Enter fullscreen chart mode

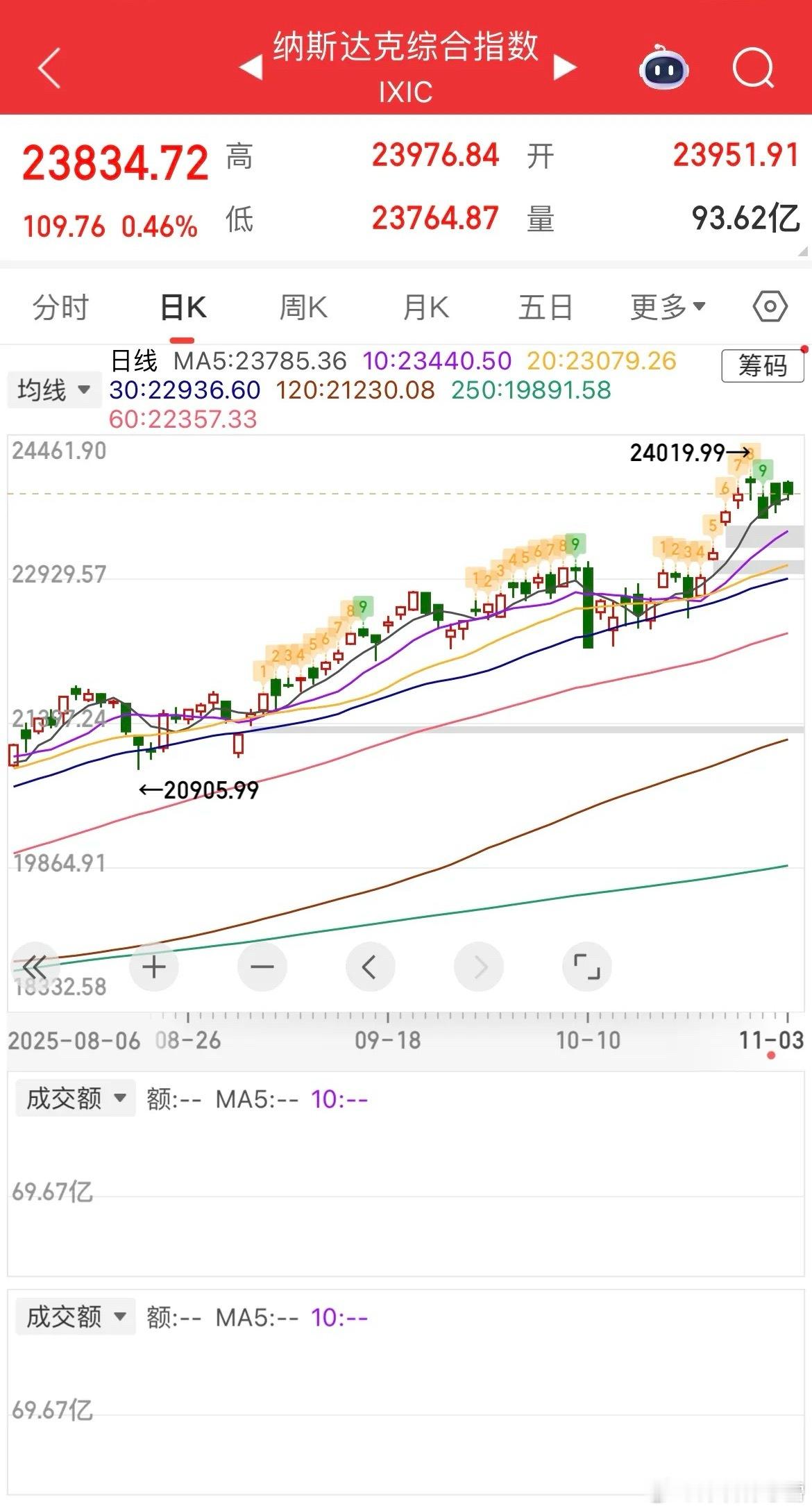point(586,967)
